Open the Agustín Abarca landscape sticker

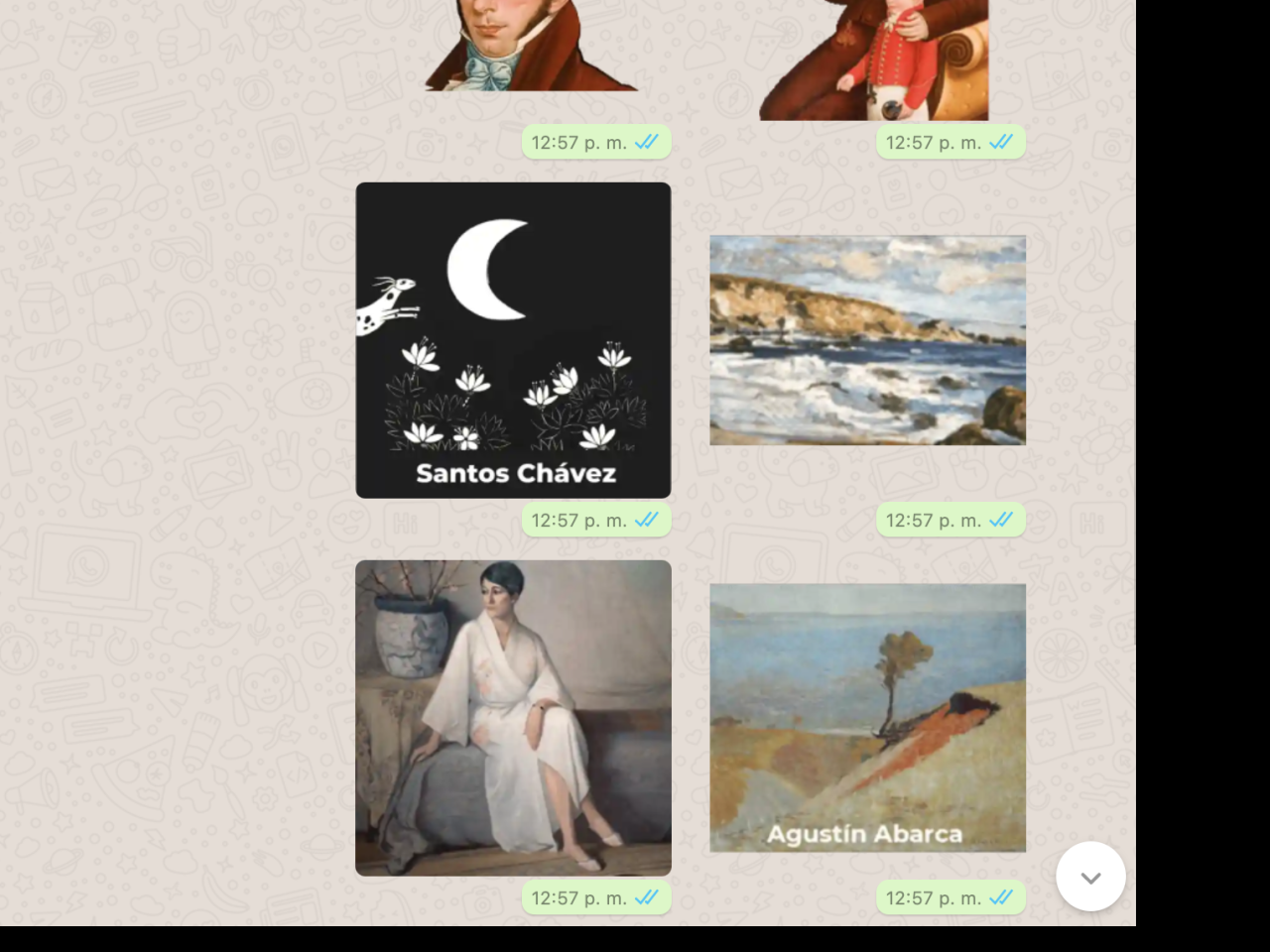(867, 718)
